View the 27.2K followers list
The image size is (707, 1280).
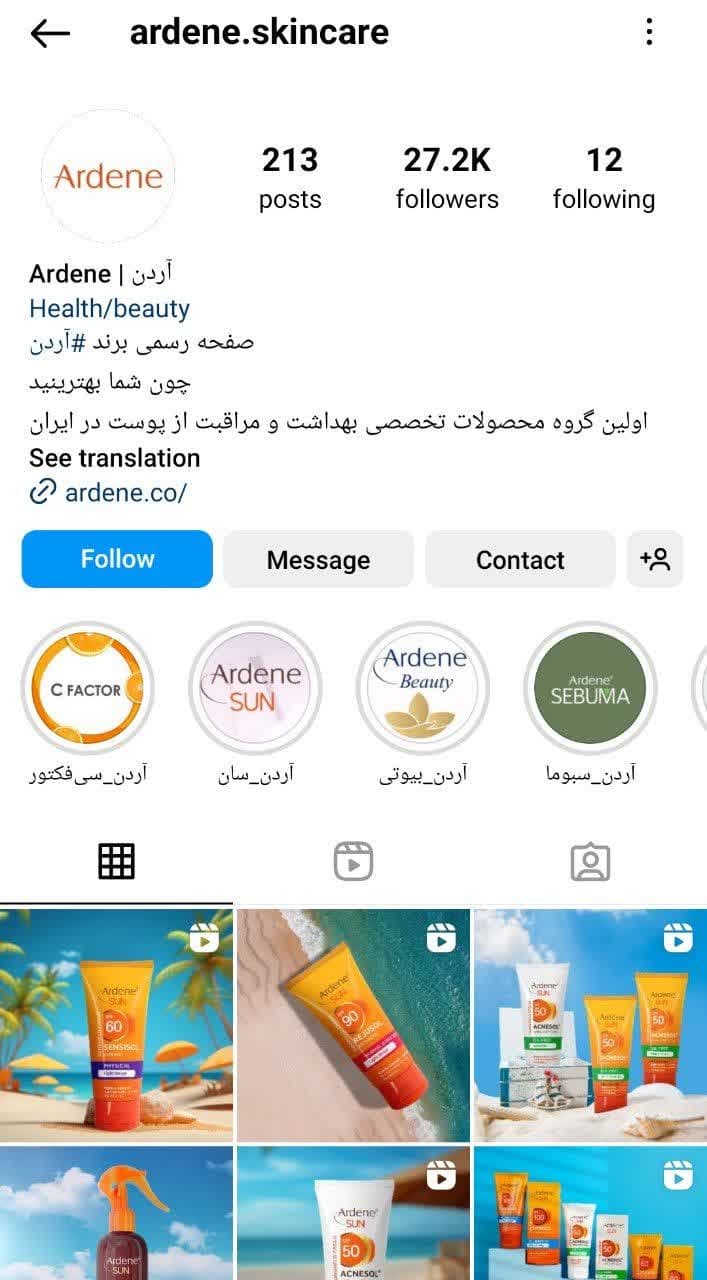[446, 178]
